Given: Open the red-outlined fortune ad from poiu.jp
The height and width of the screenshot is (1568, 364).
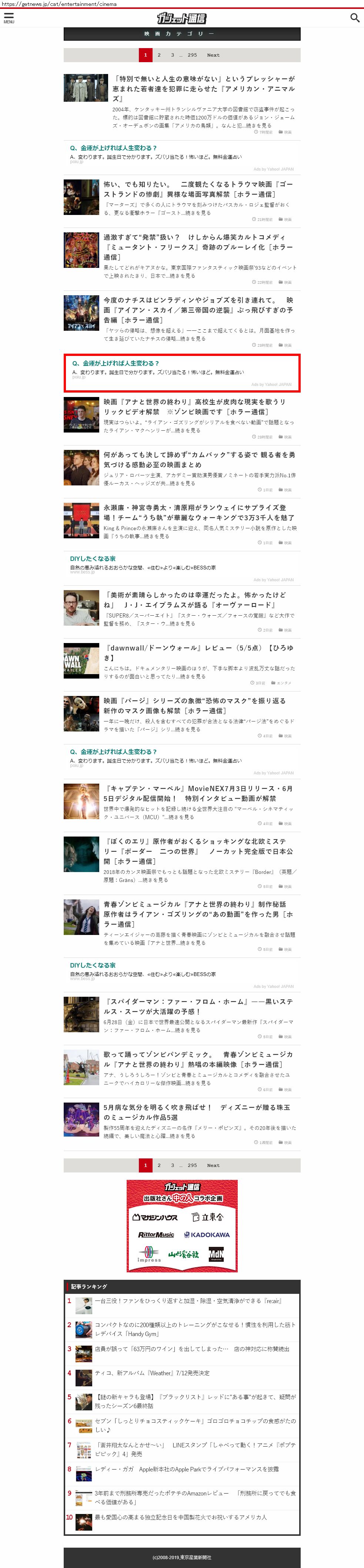Looking at the screenshot, I should pos(181,372).
